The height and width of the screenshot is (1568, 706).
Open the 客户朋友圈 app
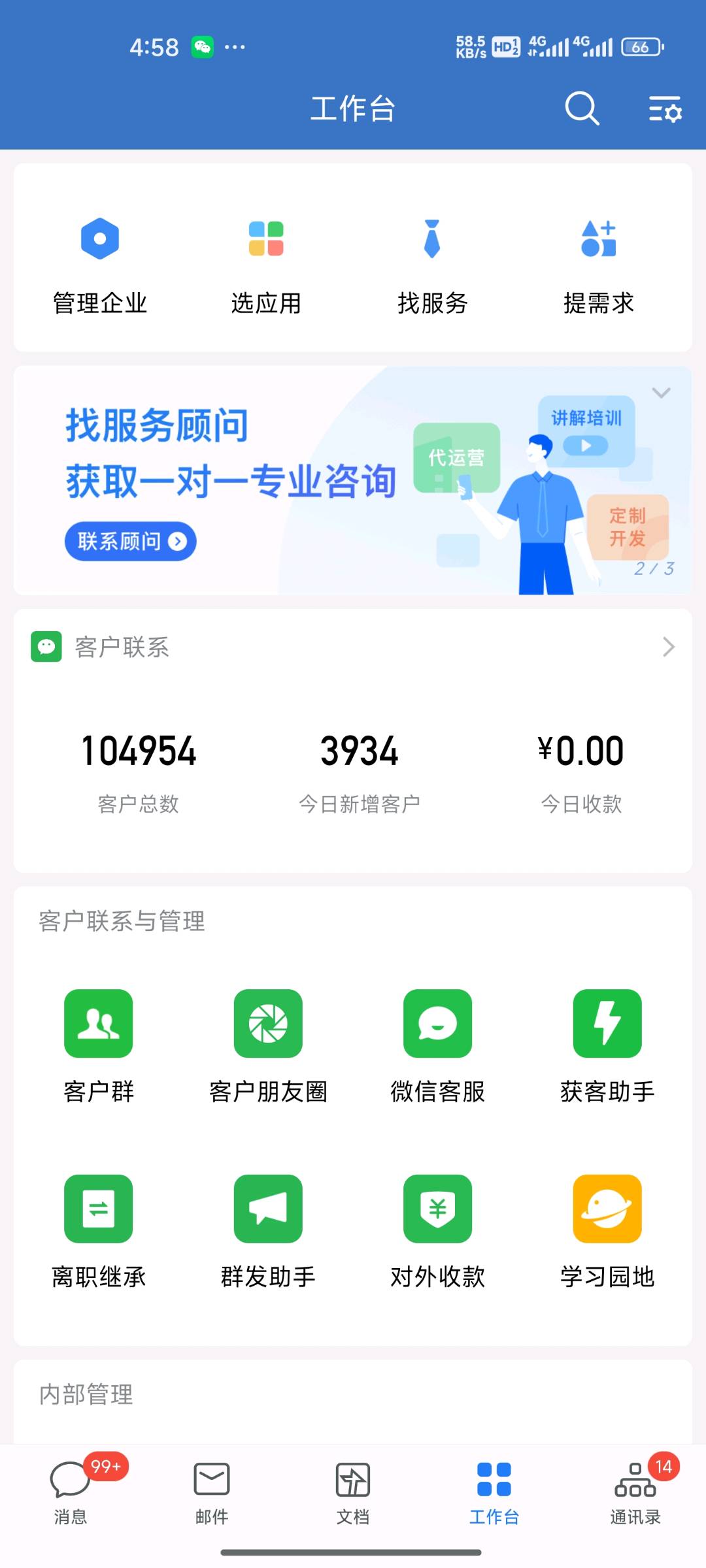pyautogui.click(x=268, y=1044)
